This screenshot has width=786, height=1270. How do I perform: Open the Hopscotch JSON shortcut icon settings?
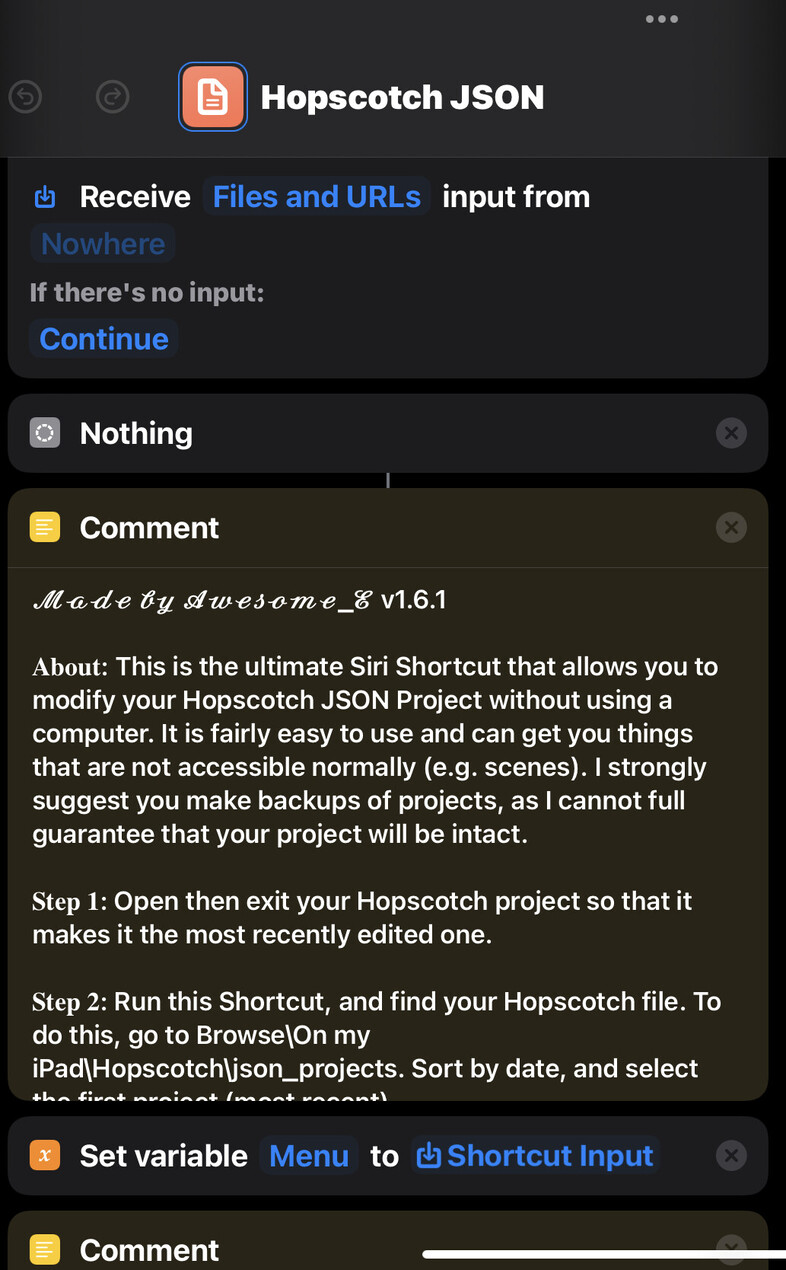pyautogui.click(x=213, y=97)
